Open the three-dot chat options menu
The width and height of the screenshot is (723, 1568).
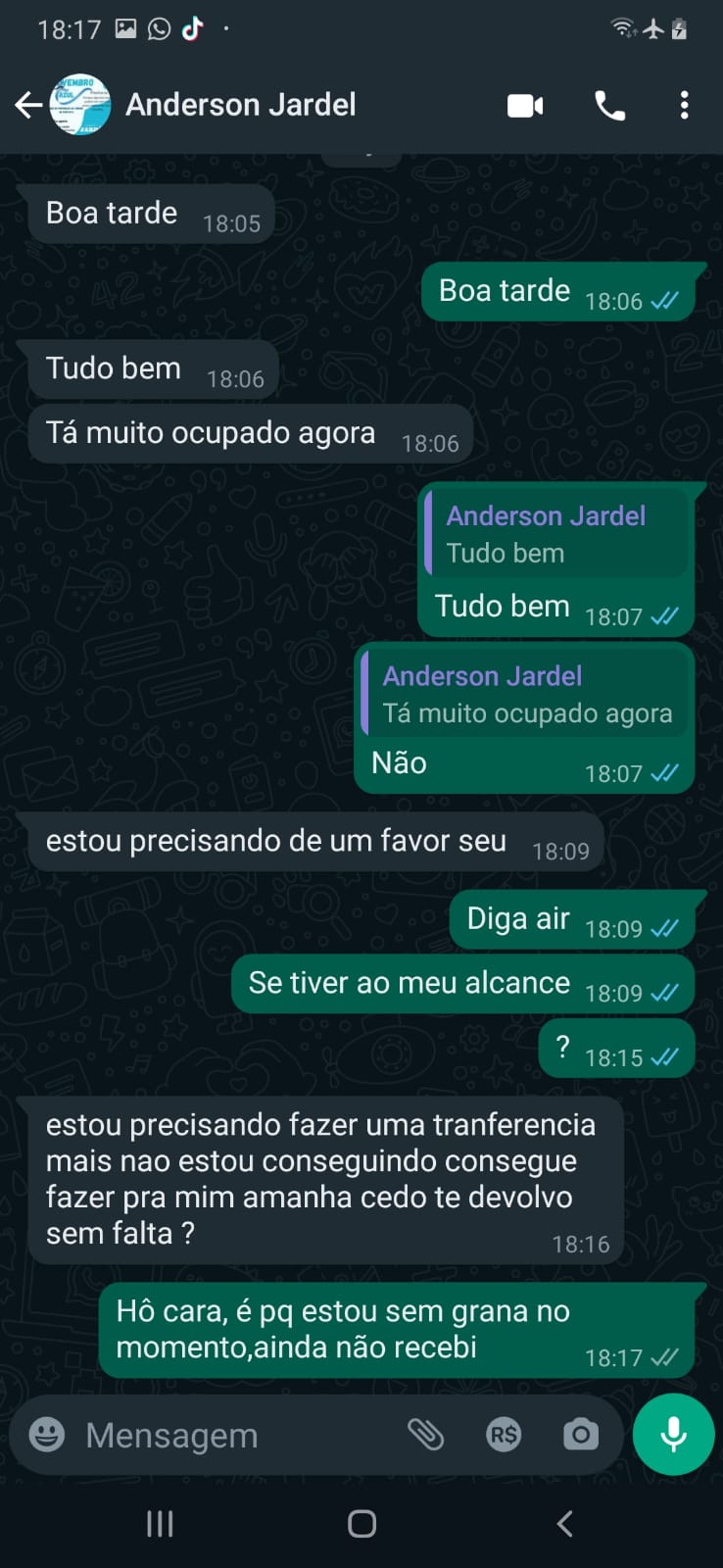[x=684, y=105]
